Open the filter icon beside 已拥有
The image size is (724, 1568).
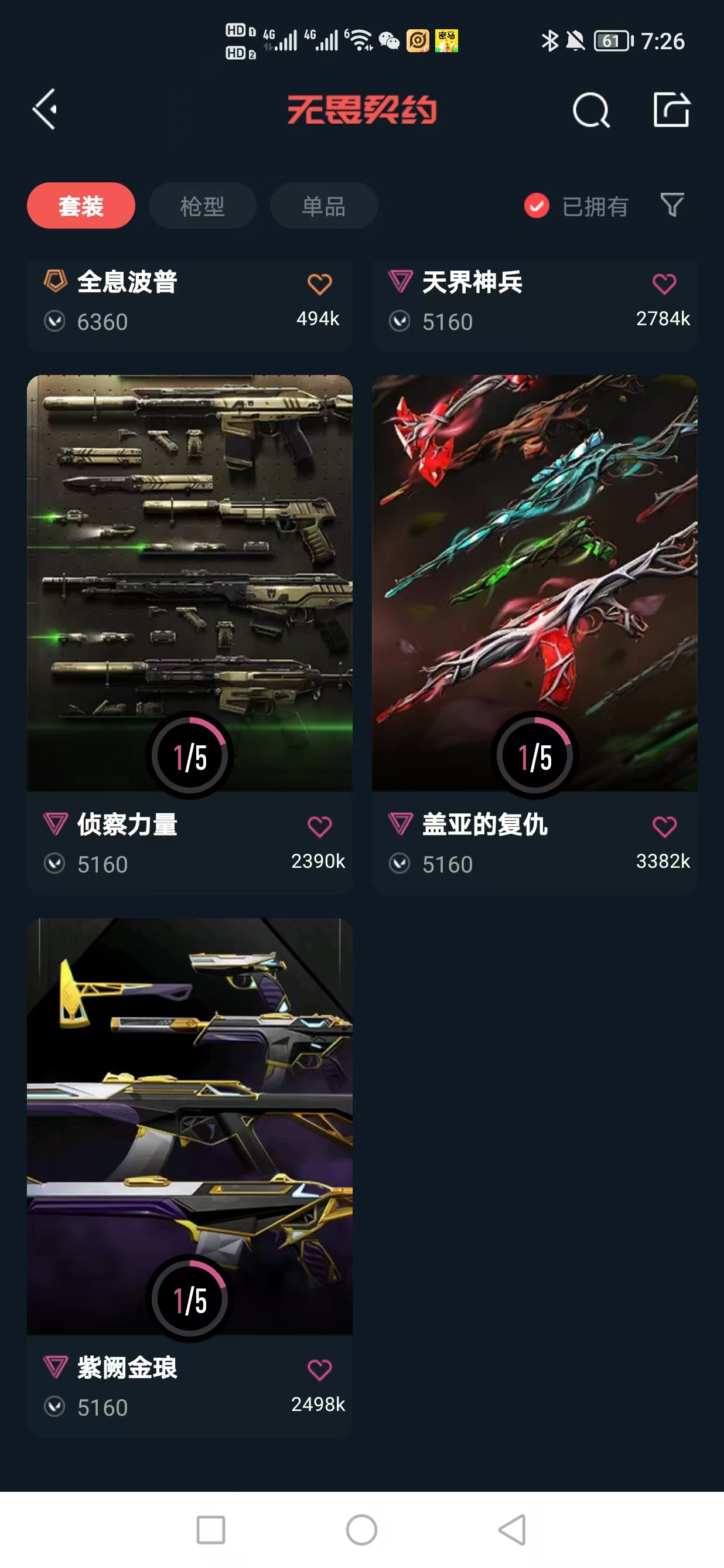[671, 206]
